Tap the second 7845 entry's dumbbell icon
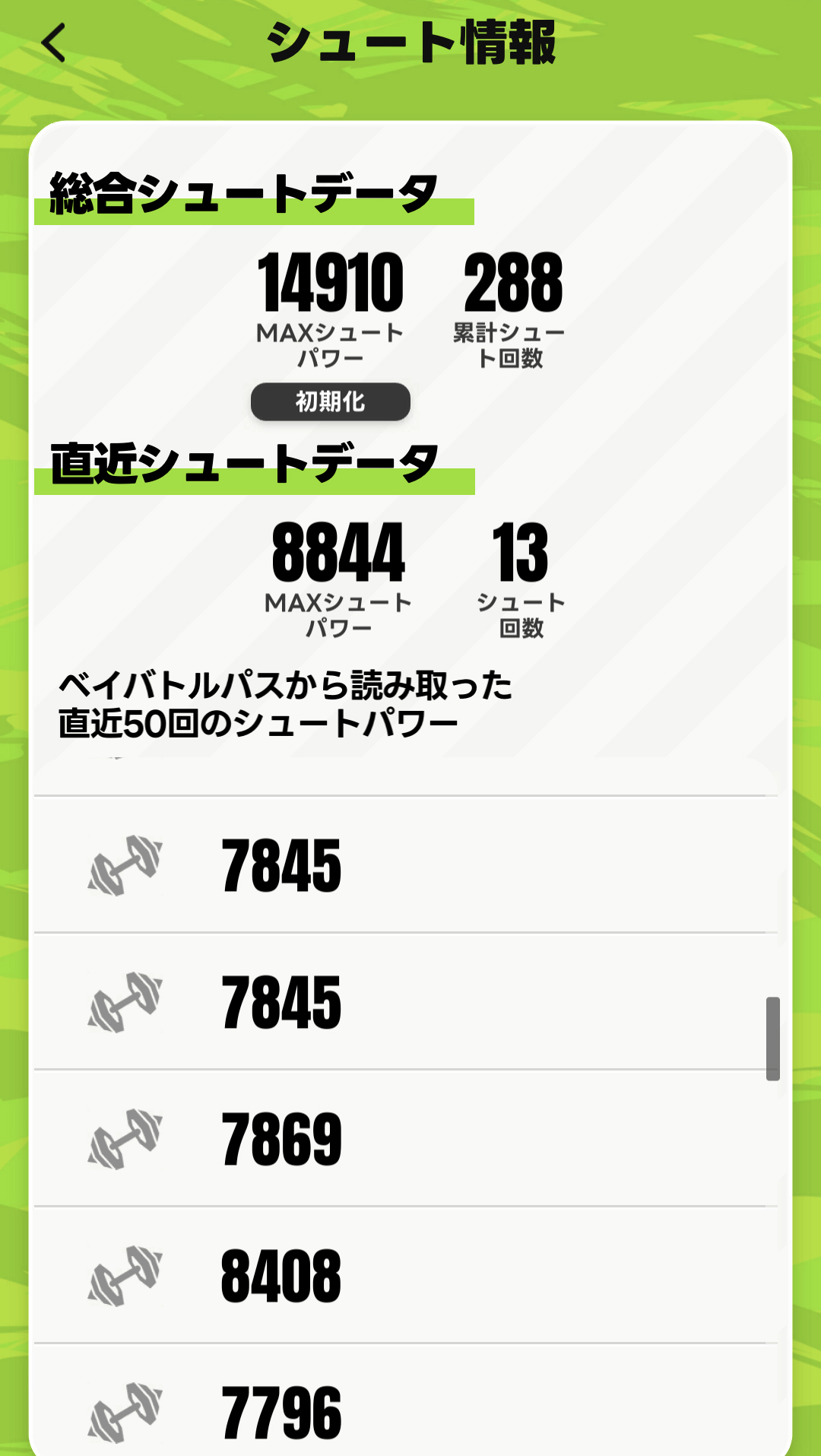821x1456 pixels. [126, 1002]
